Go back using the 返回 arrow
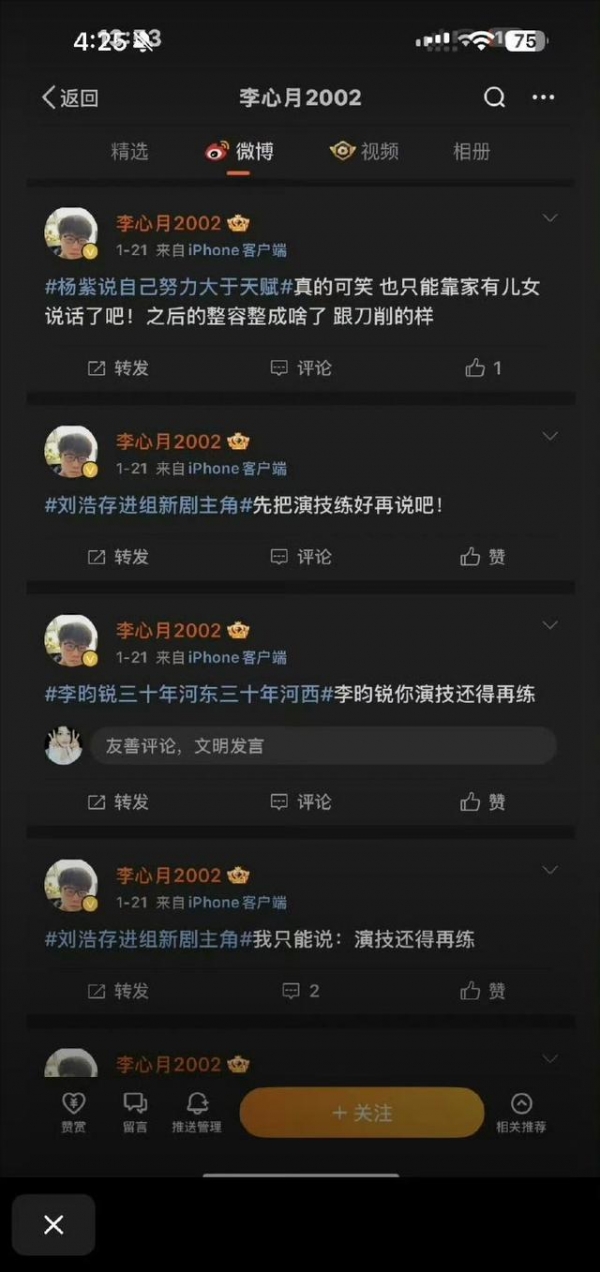The height and width of the screenshot is (1272, 600). [x=69, y=97]
